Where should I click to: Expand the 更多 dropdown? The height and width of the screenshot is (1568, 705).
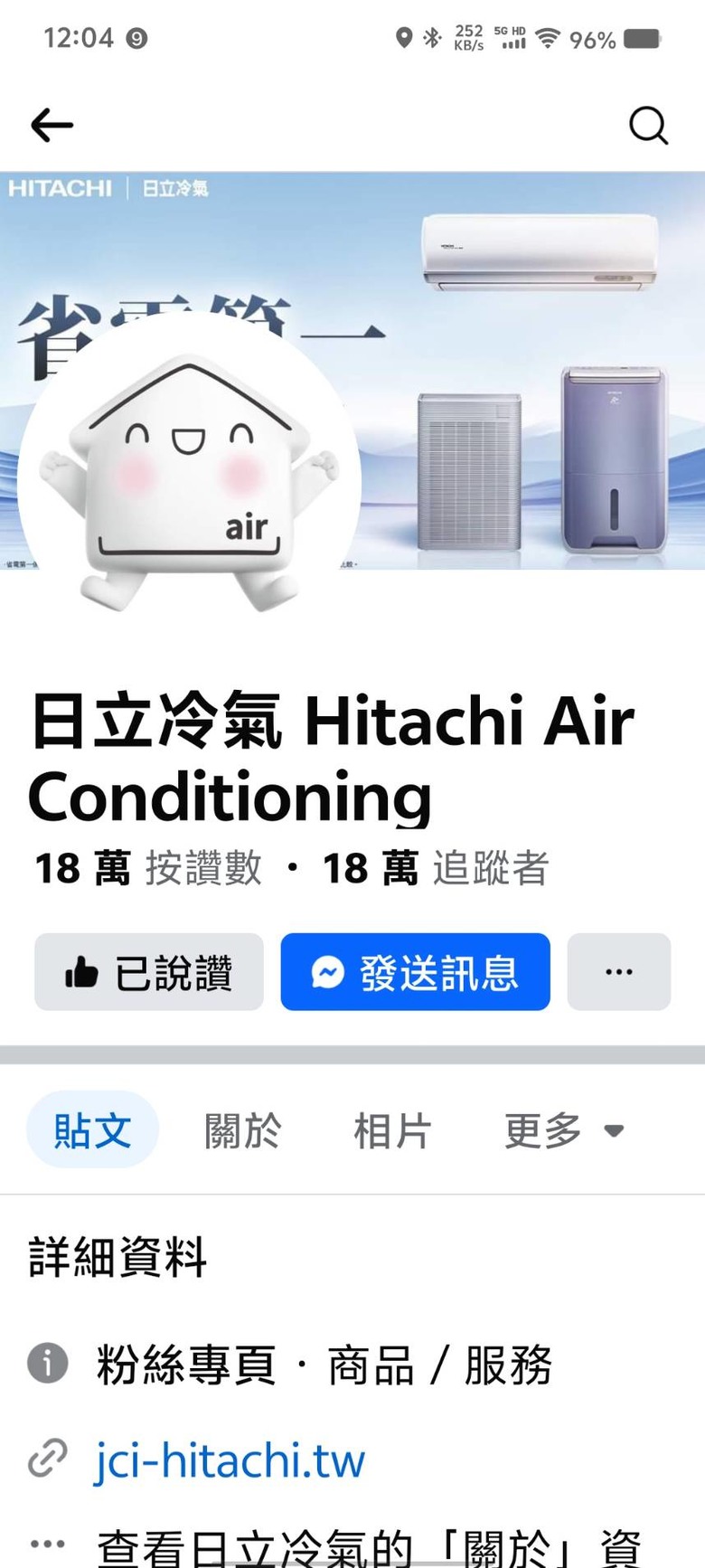(x=563, y=1130)
